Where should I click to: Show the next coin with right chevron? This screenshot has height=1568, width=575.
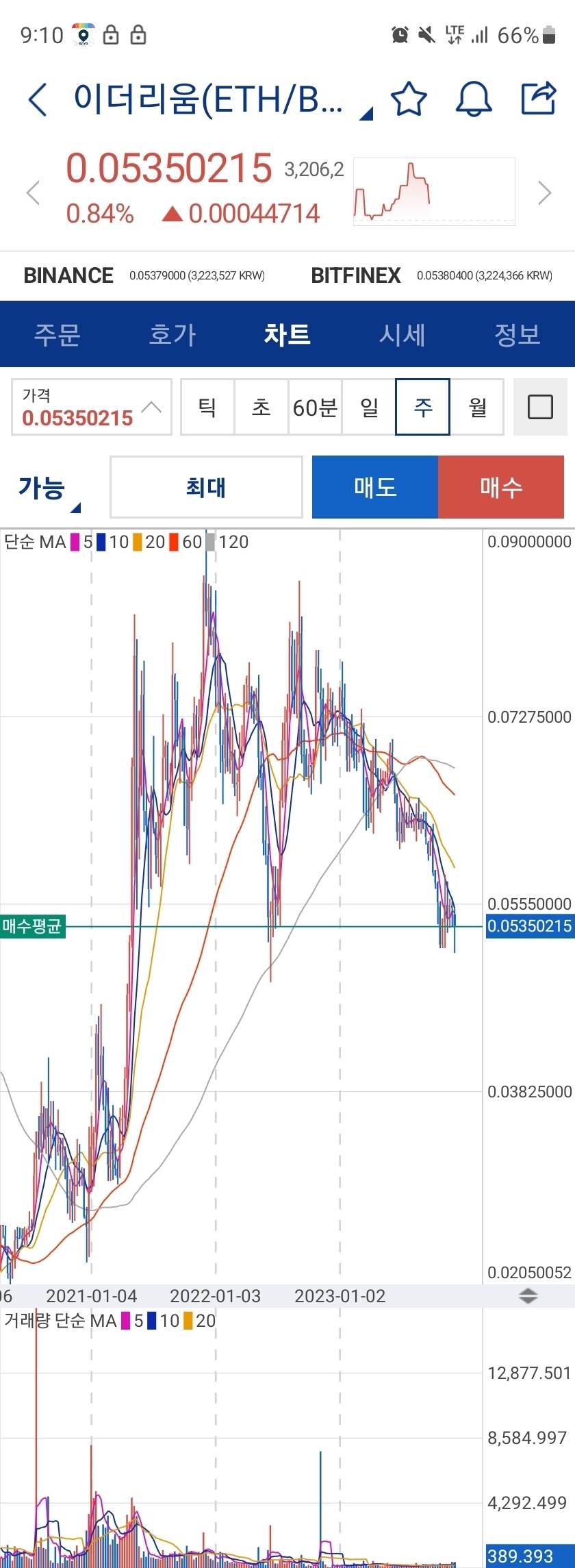point(544,192)
